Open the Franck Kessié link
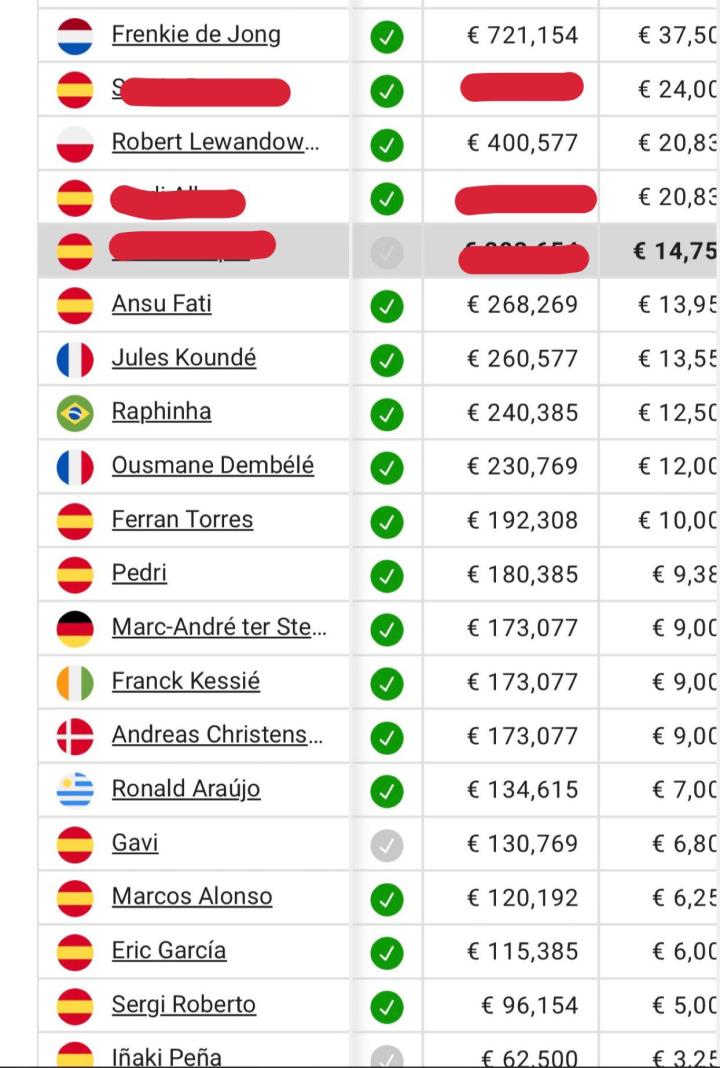The width and height of the screenshot is (720, 1068). click(x=185, y=682)
